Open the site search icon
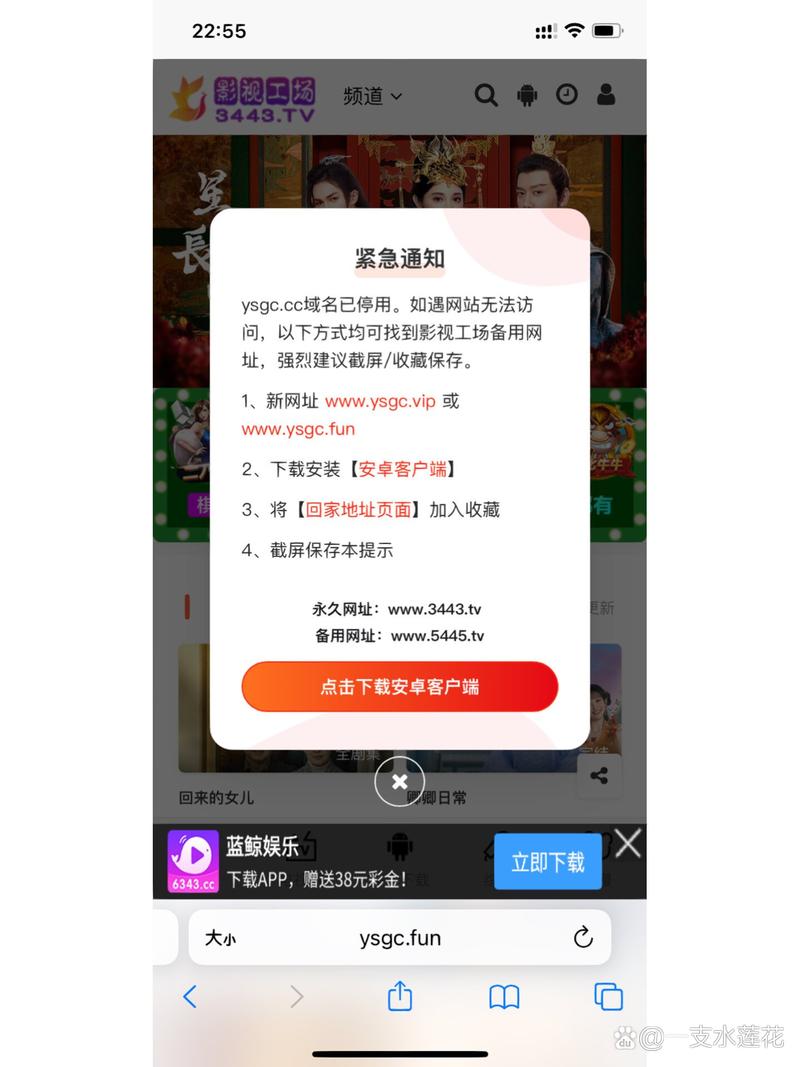This screenshot has width=800, height=1067. [x=486, y=95]
